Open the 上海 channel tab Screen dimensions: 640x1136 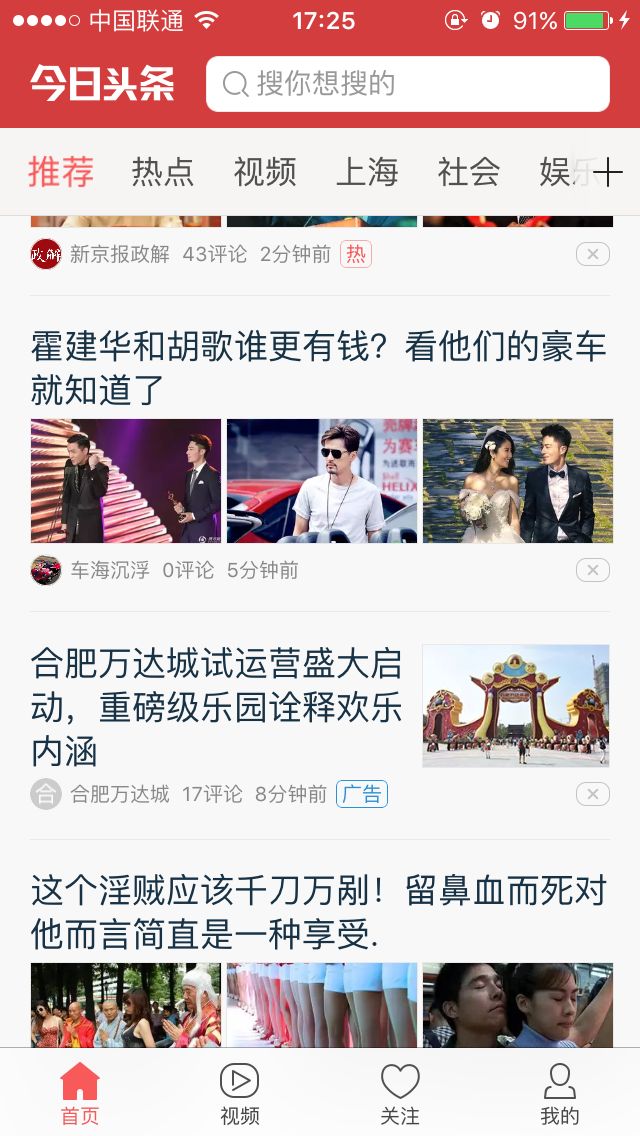367,172
